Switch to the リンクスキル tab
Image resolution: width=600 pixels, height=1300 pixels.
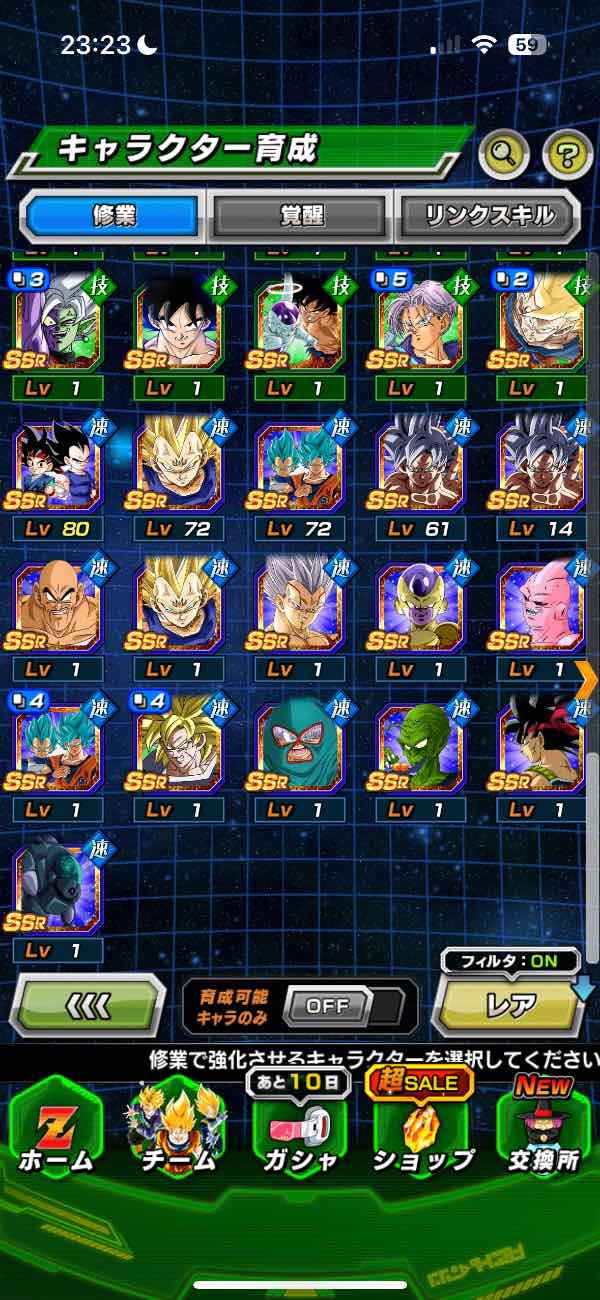click(x=489, y=215)
